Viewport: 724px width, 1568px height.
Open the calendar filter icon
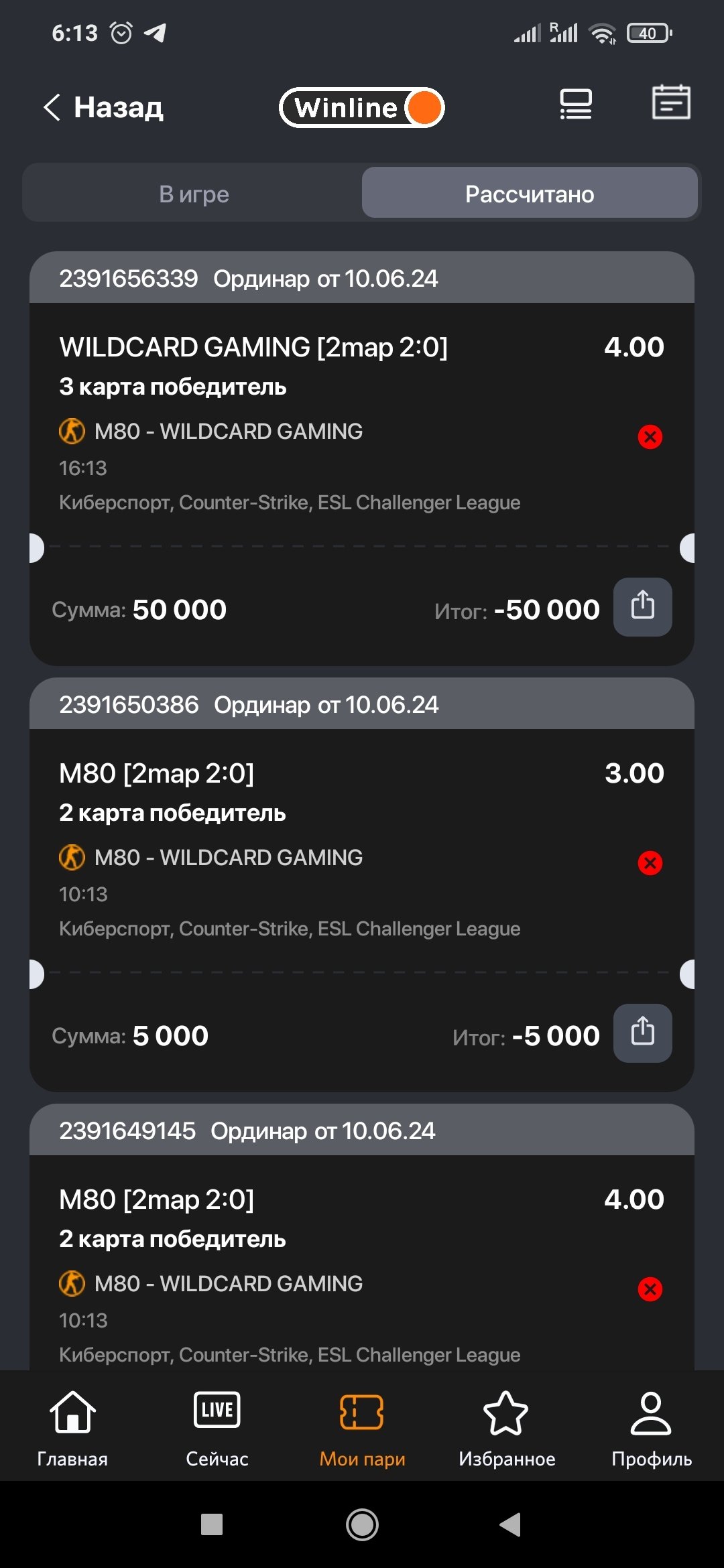tap(671, 103)
